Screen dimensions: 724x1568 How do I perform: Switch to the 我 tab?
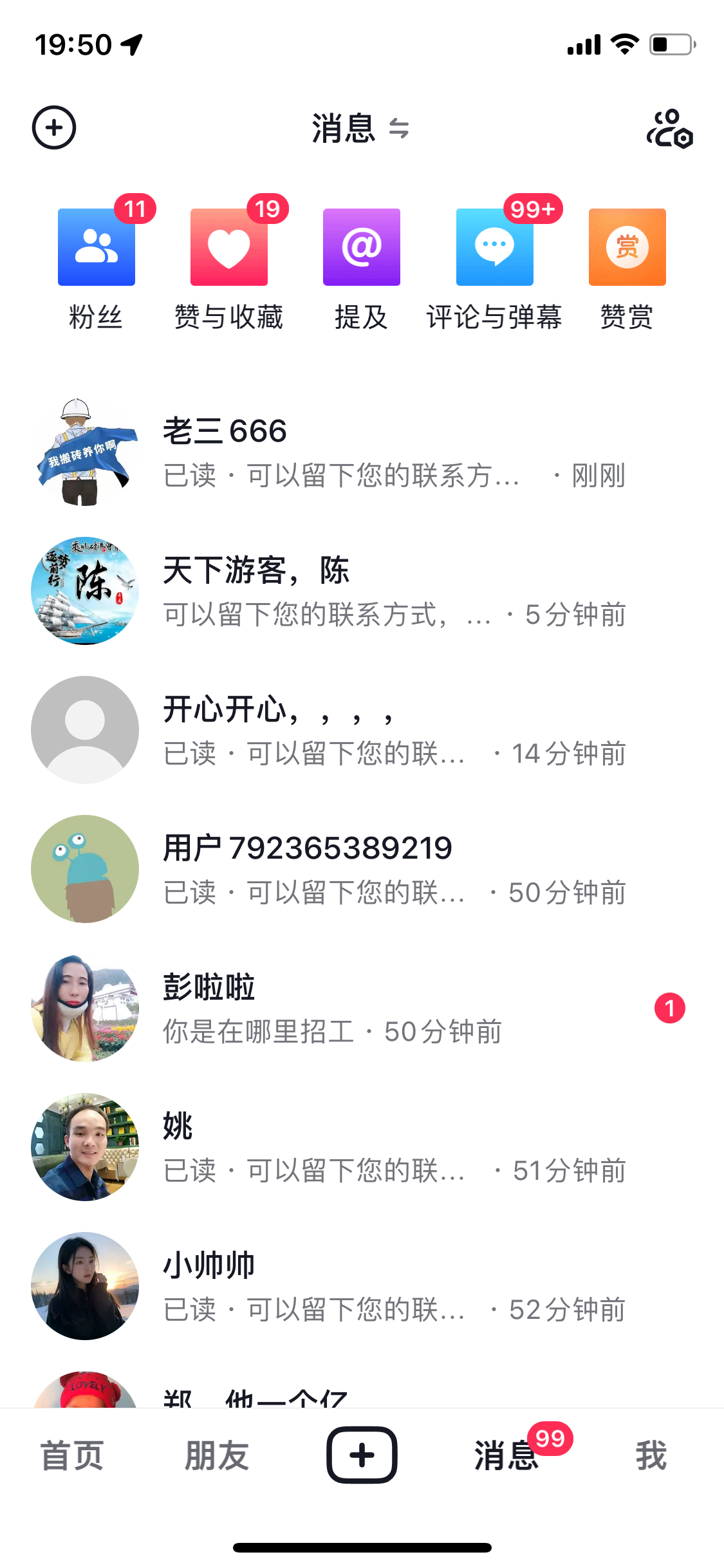point(651,1456)
